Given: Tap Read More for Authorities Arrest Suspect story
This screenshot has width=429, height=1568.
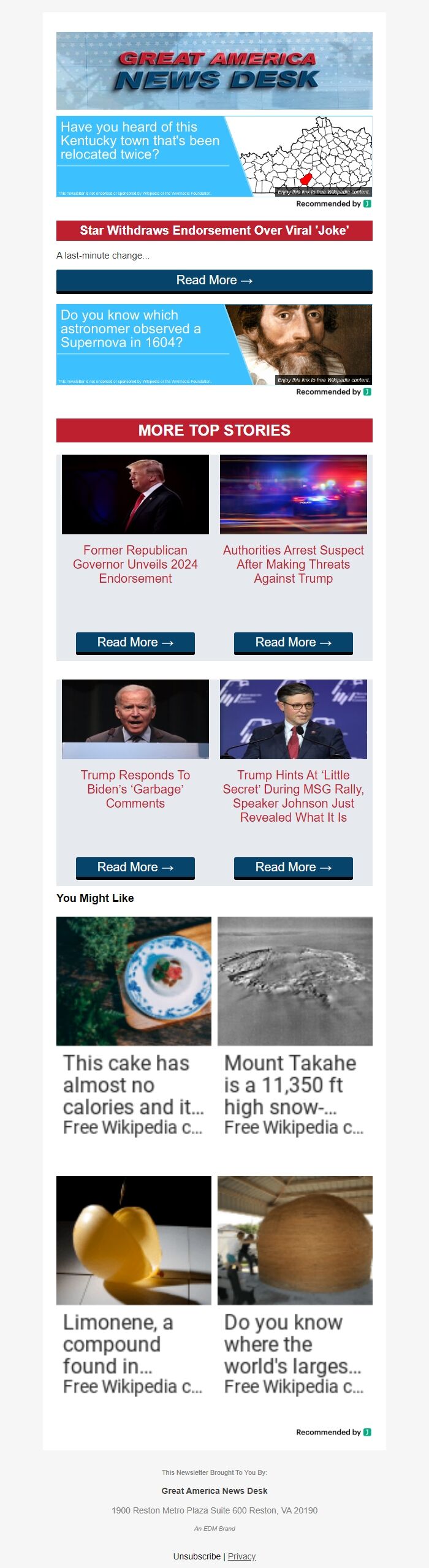Looking at the screenshot, I should [x=294, y=642].
